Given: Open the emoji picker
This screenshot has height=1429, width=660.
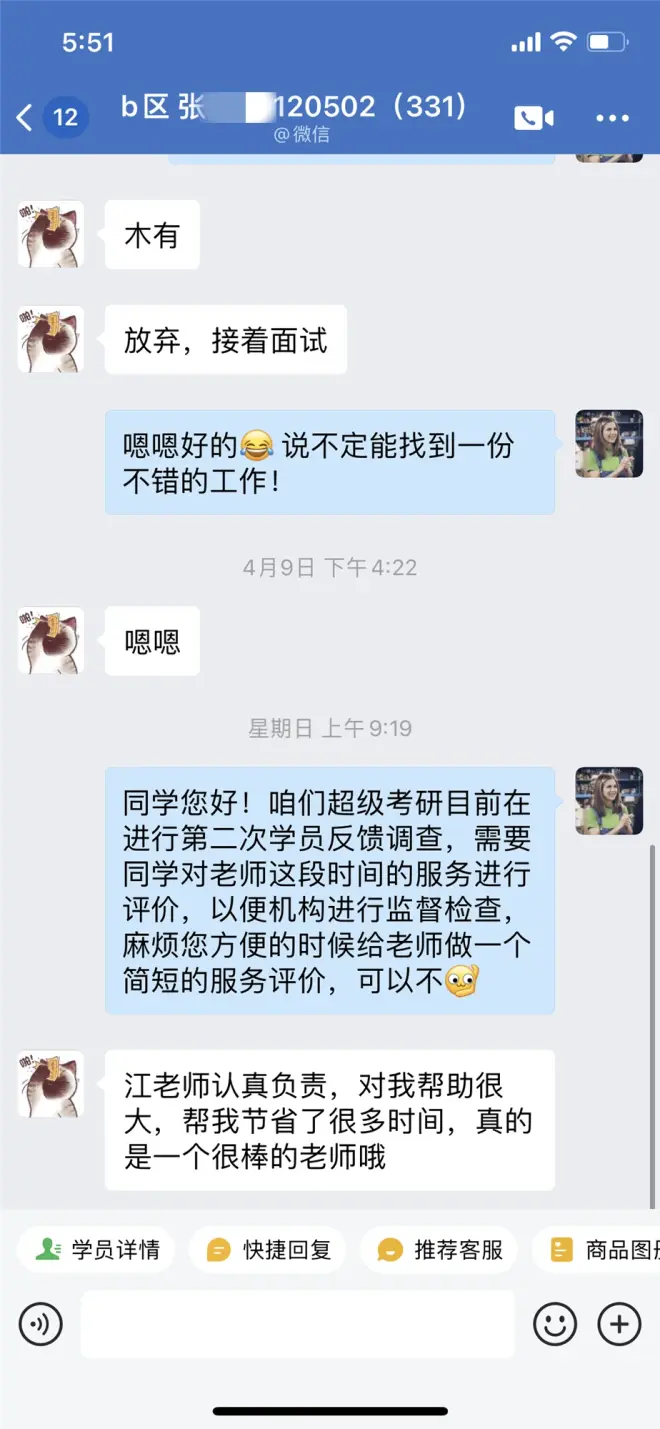Looking at the screenshot, I should [555, 1325].
